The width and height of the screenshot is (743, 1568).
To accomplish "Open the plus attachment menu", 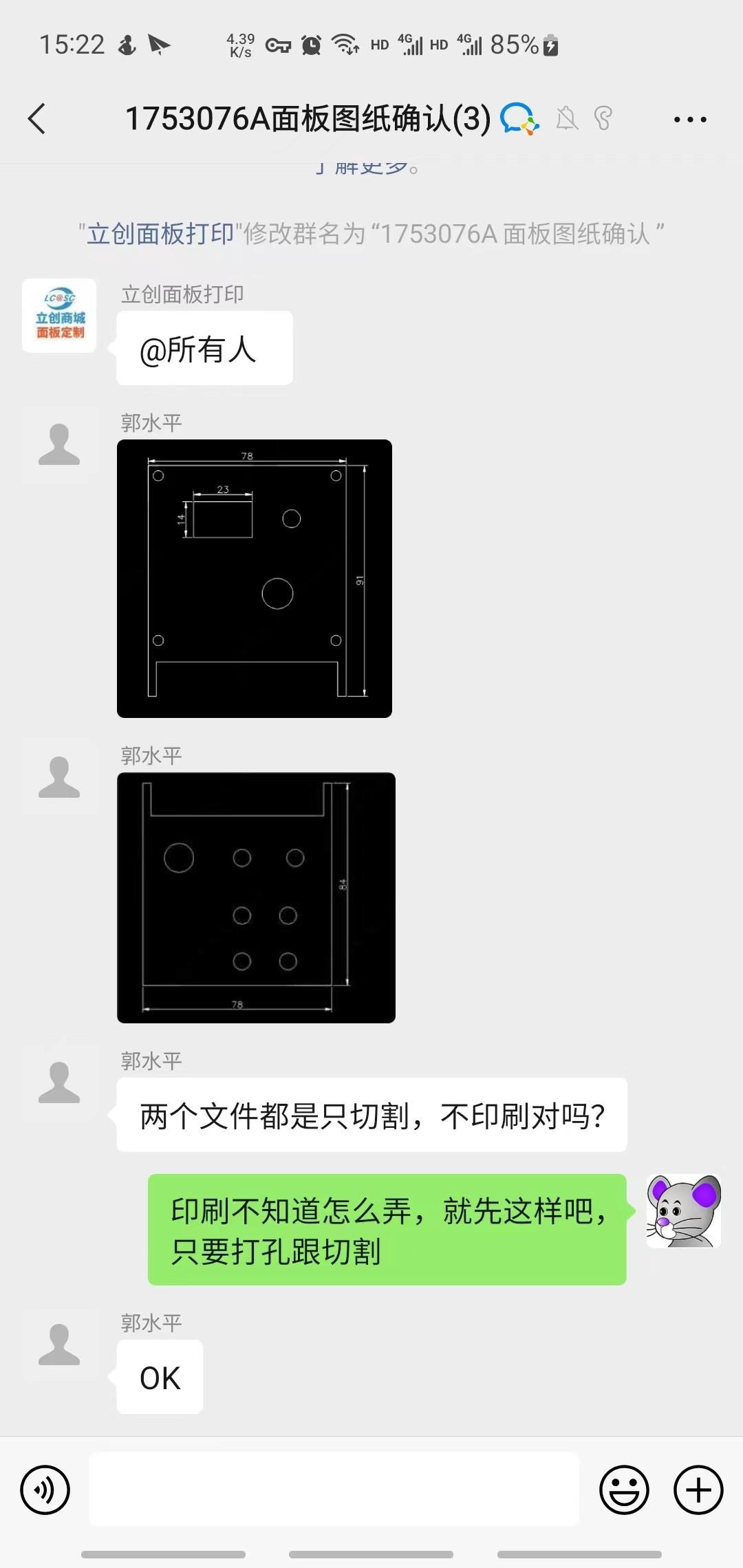I will (x=698, y=1490).
